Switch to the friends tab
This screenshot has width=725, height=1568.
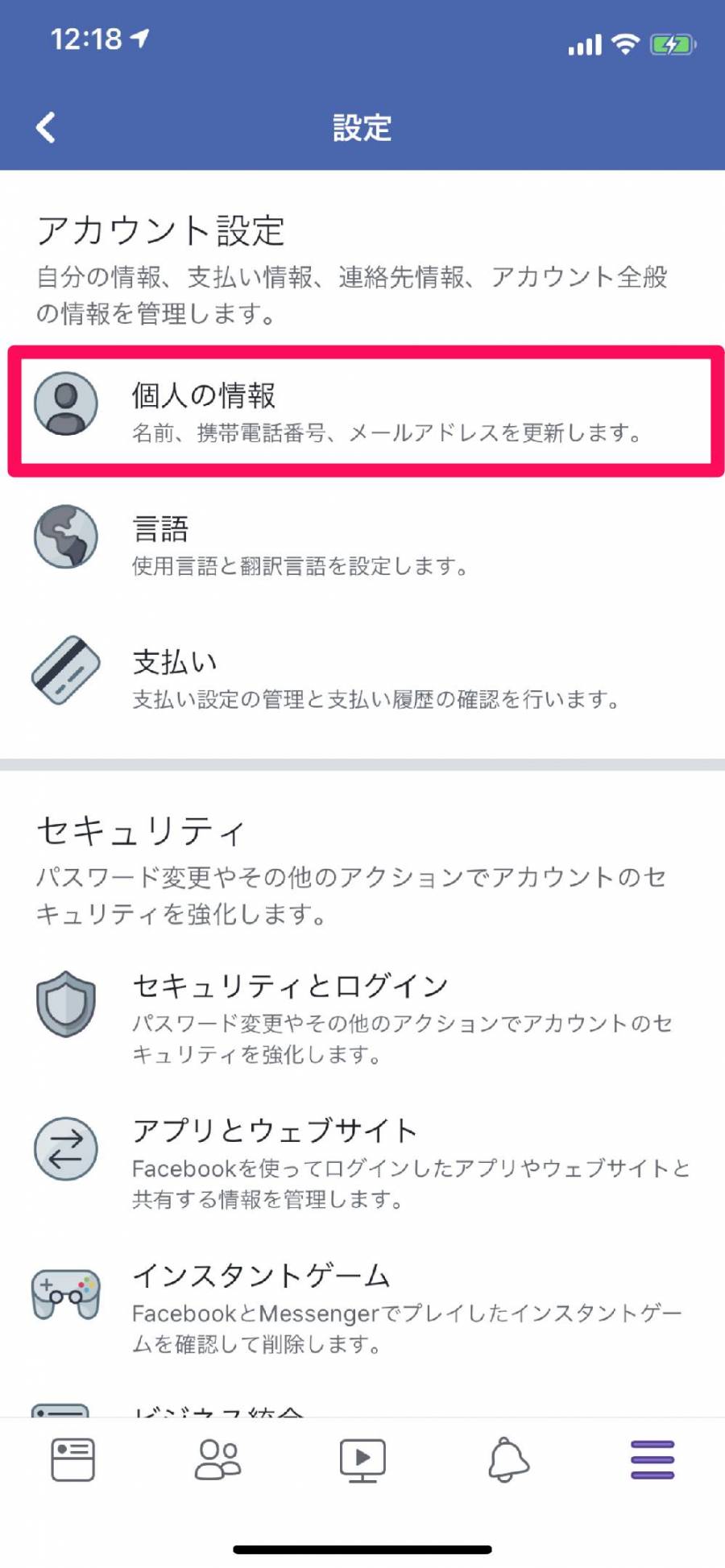[217, 1459]
